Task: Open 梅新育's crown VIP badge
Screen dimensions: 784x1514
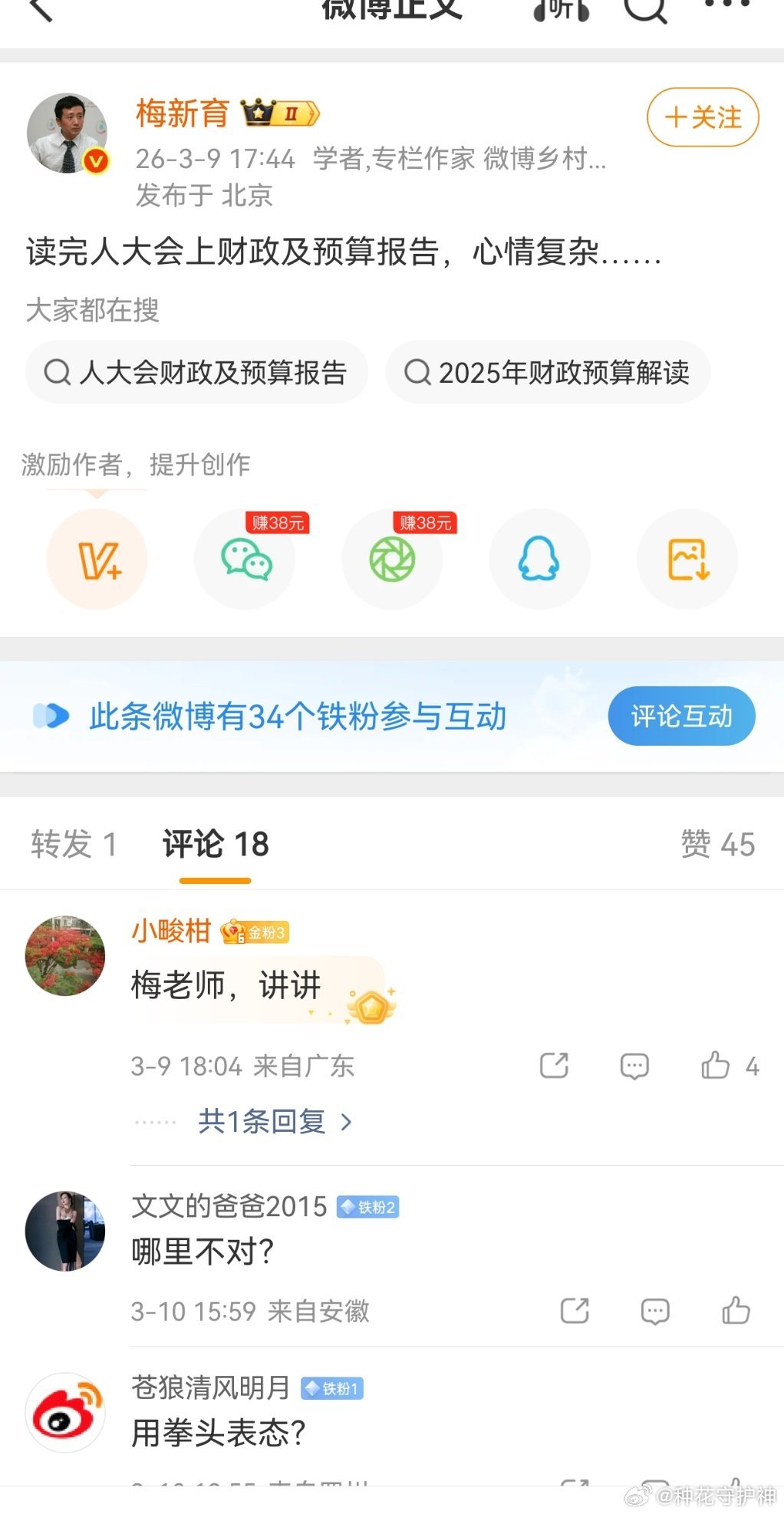Action: tap(282, 113)
